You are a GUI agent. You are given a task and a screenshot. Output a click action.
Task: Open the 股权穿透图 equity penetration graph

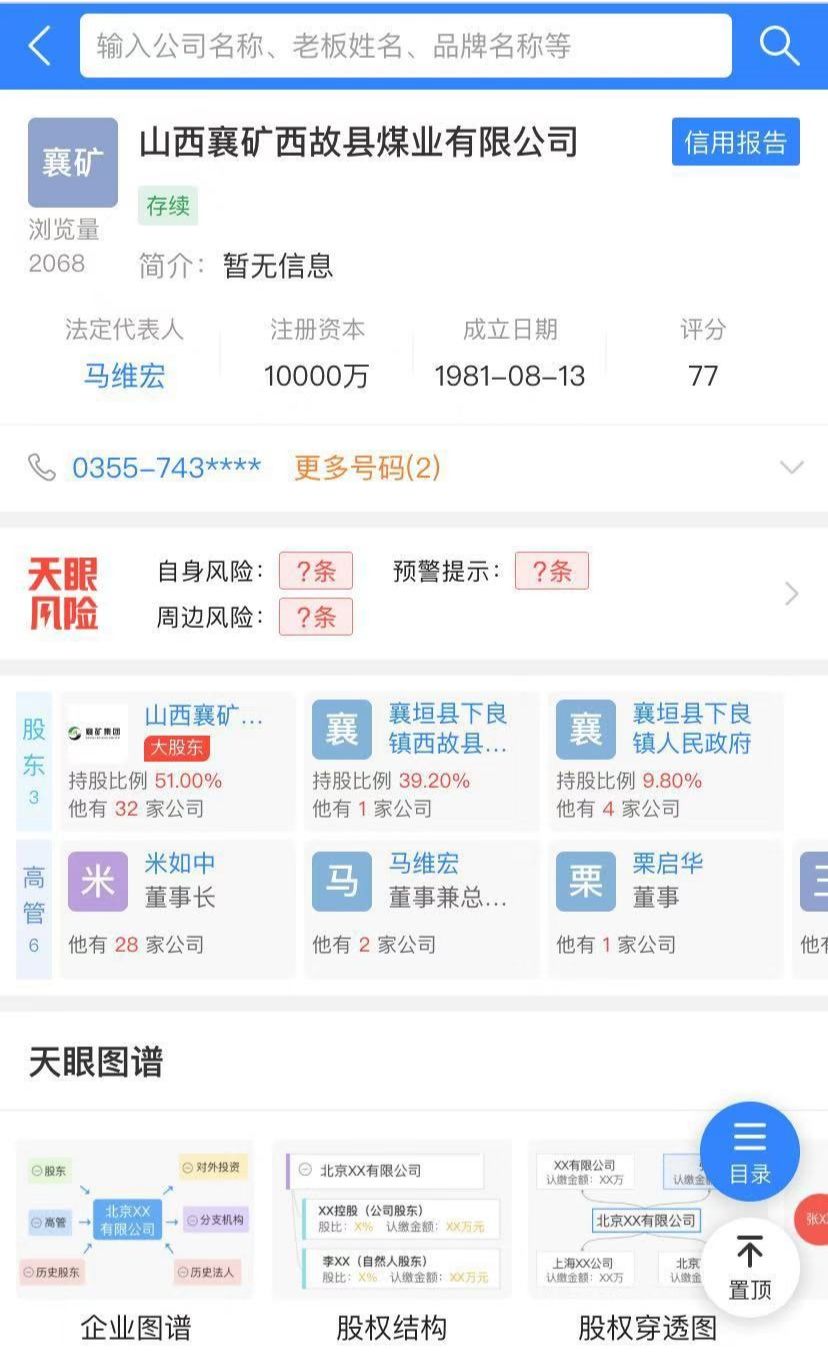[648, 1242]
